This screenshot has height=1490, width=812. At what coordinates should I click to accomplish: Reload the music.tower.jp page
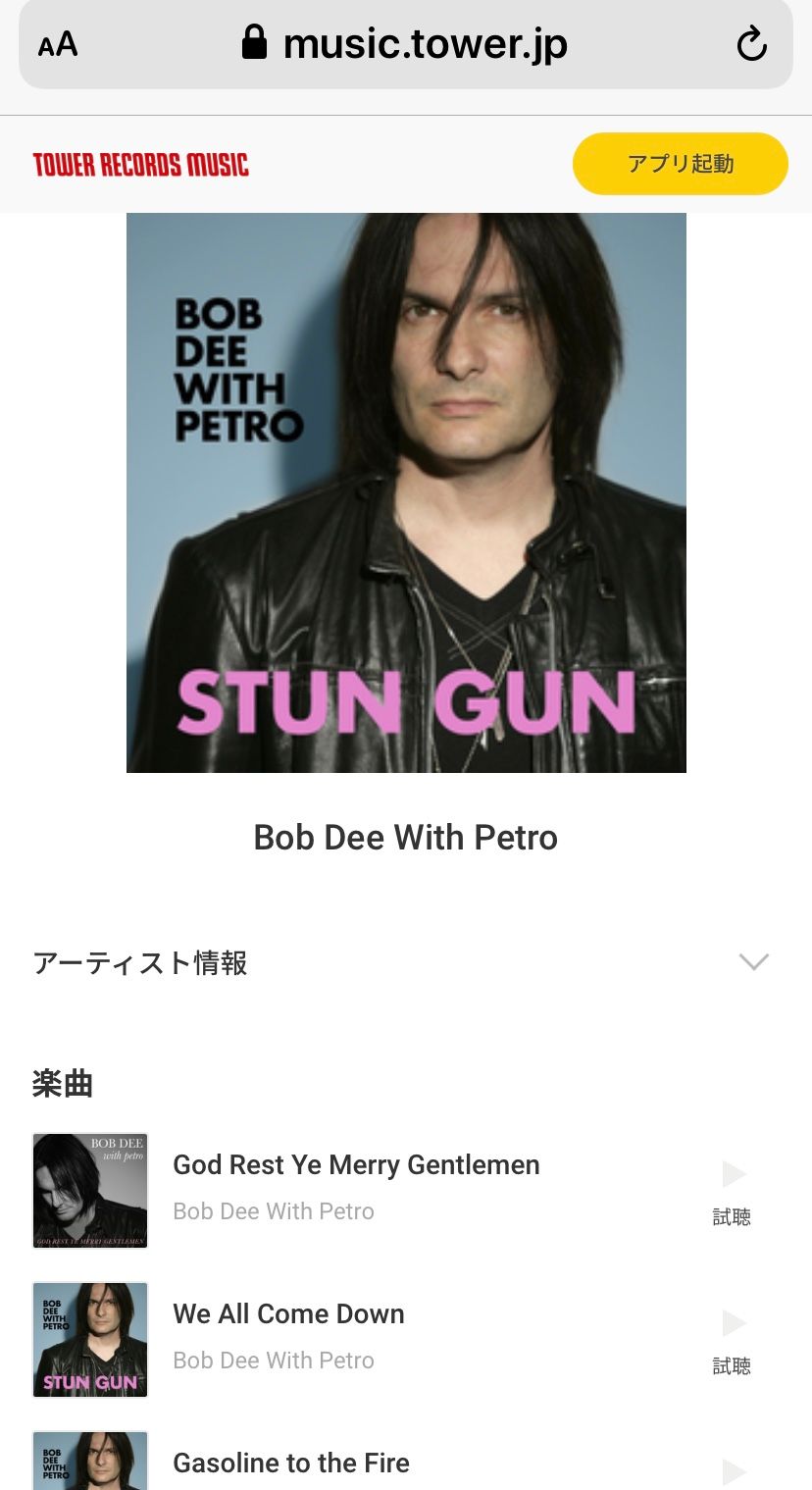tap(751, 44)
